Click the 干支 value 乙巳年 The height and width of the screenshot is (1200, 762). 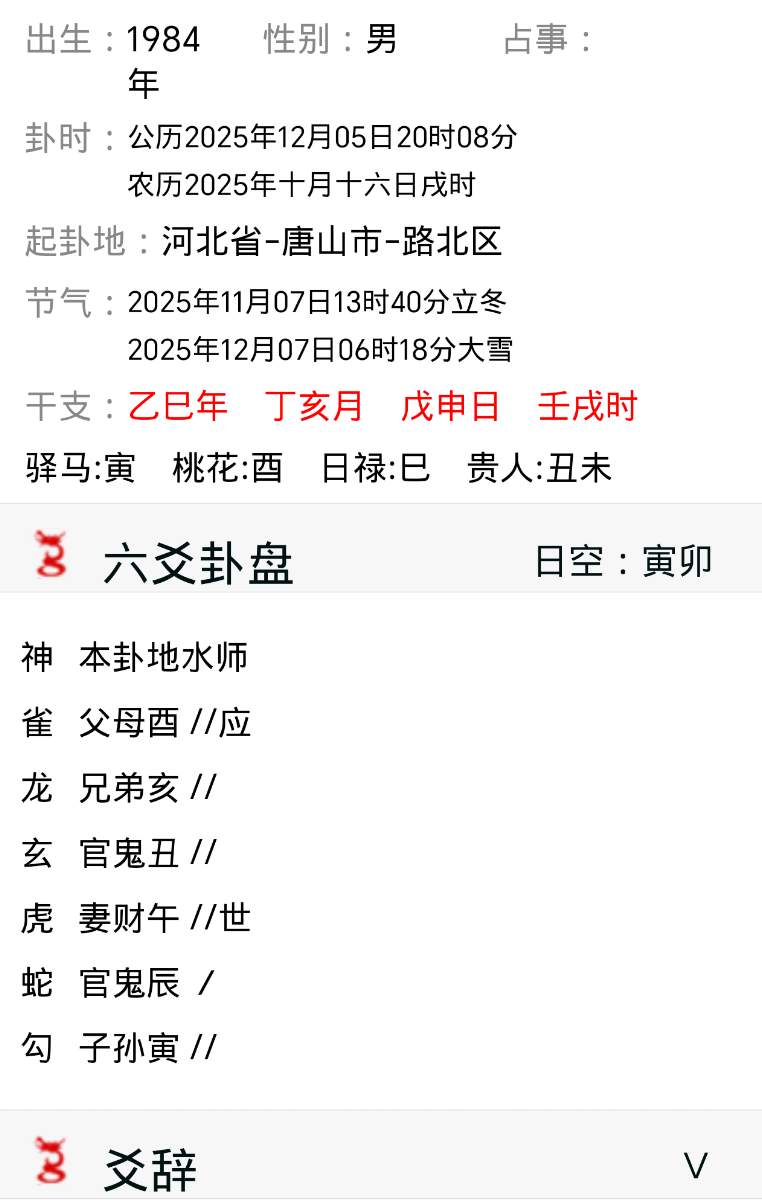177,407
